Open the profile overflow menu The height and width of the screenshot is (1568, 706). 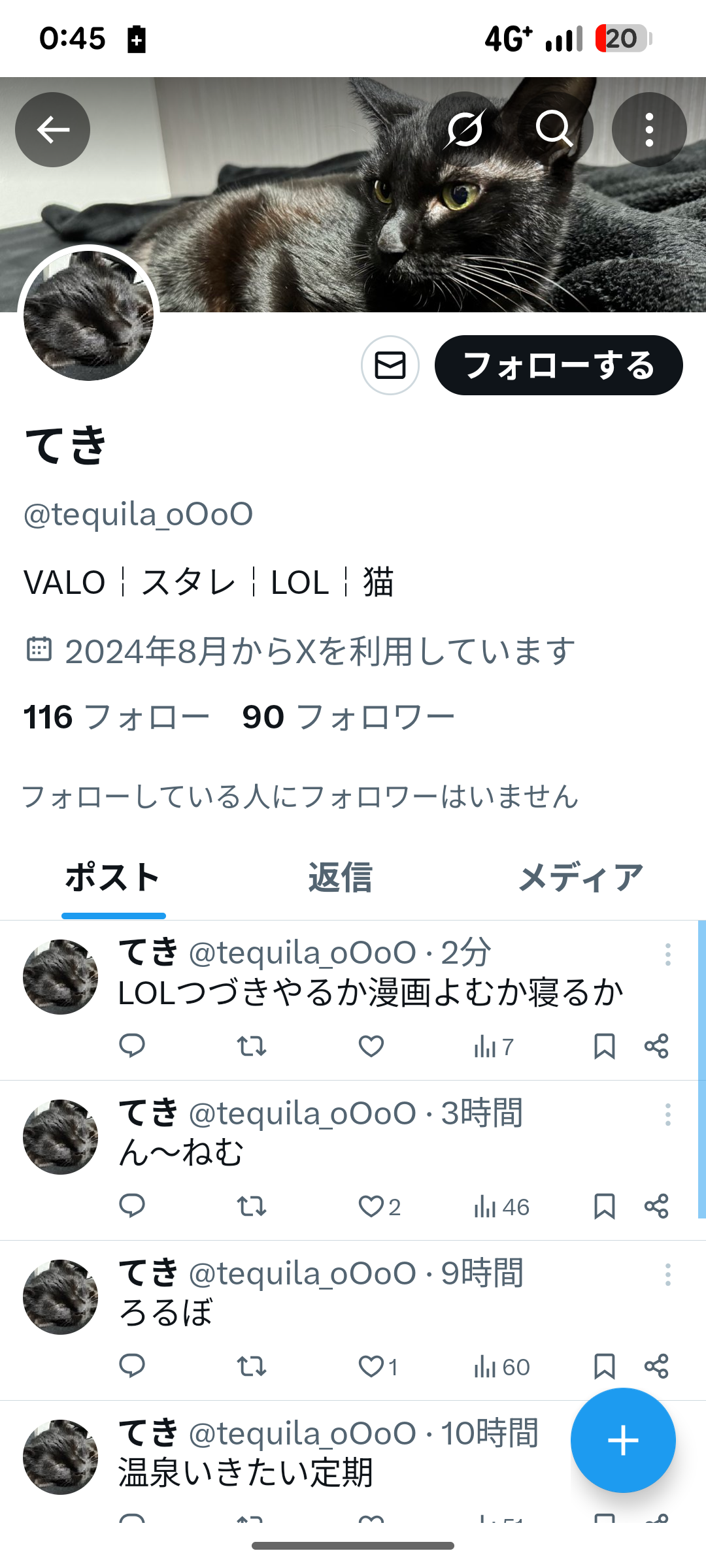(x=648, y=129)
